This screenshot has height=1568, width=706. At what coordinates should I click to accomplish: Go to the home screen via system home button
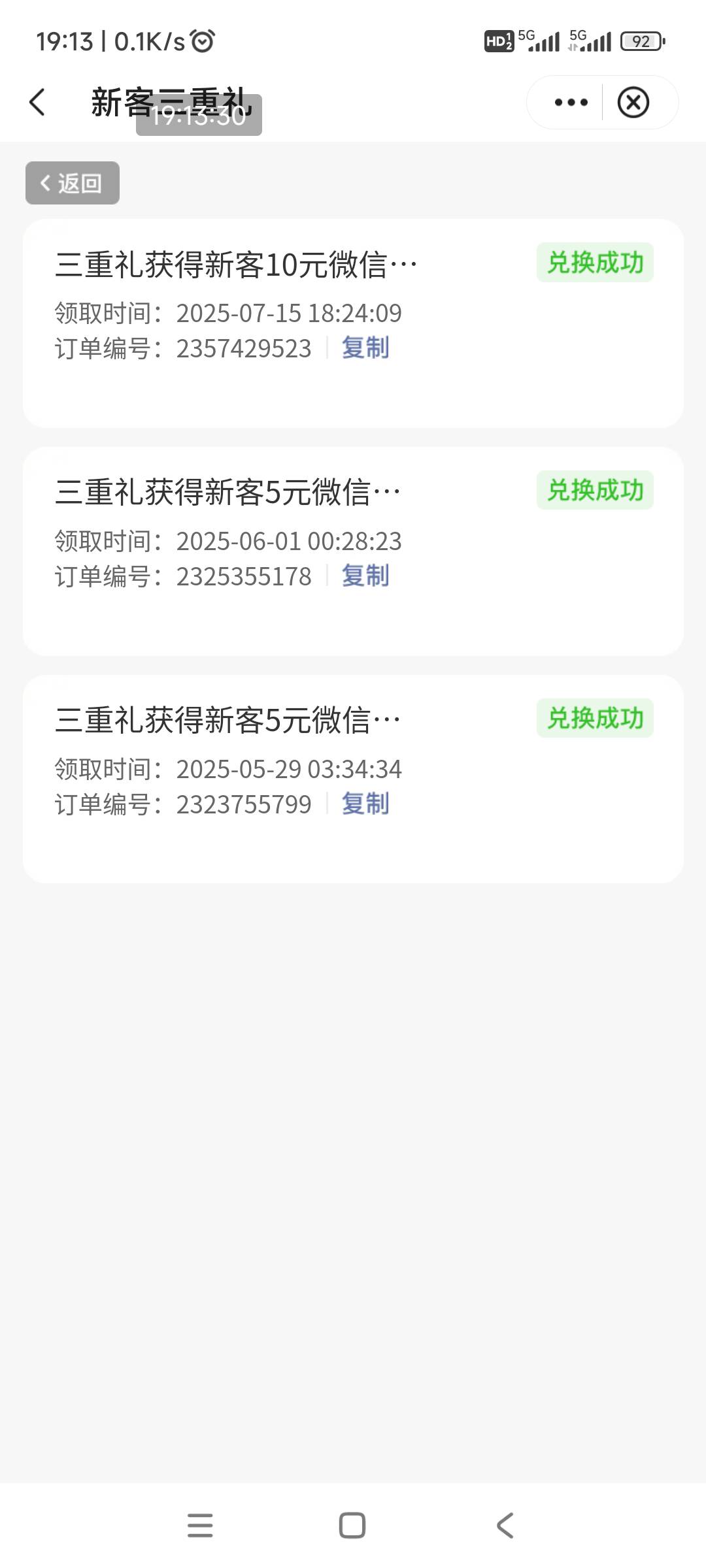point(352,1526)
